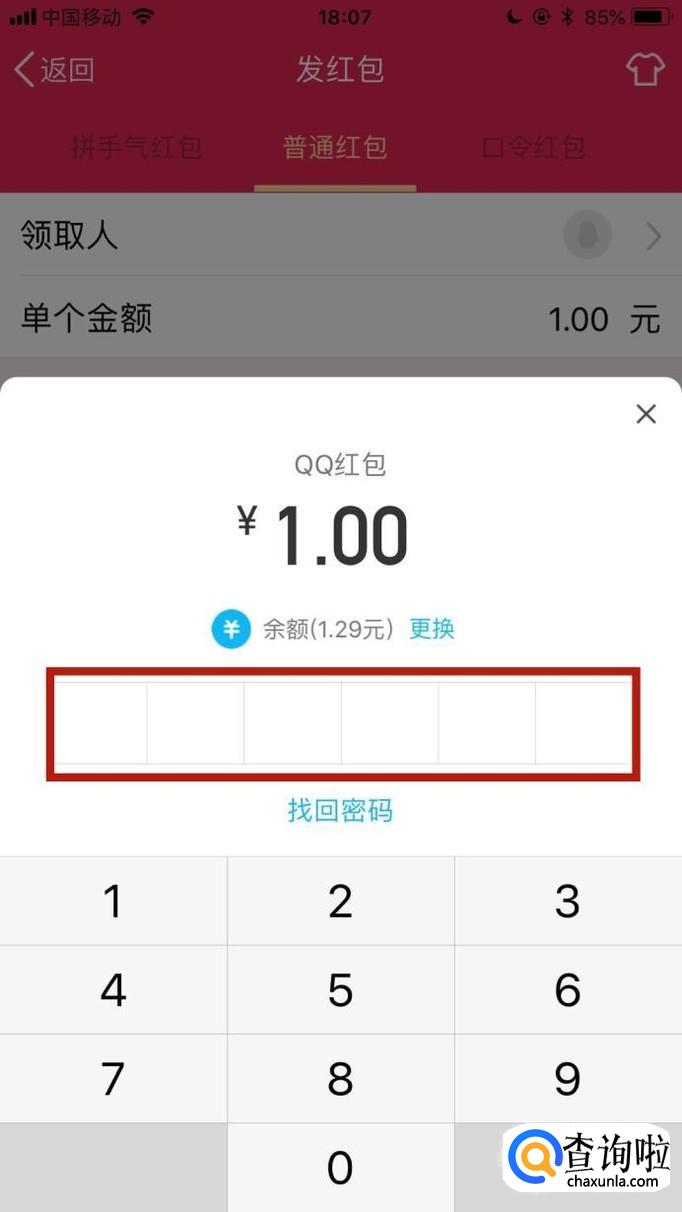
Task: Enter digit 7 on the keypad
Action: click(113, 1078)
